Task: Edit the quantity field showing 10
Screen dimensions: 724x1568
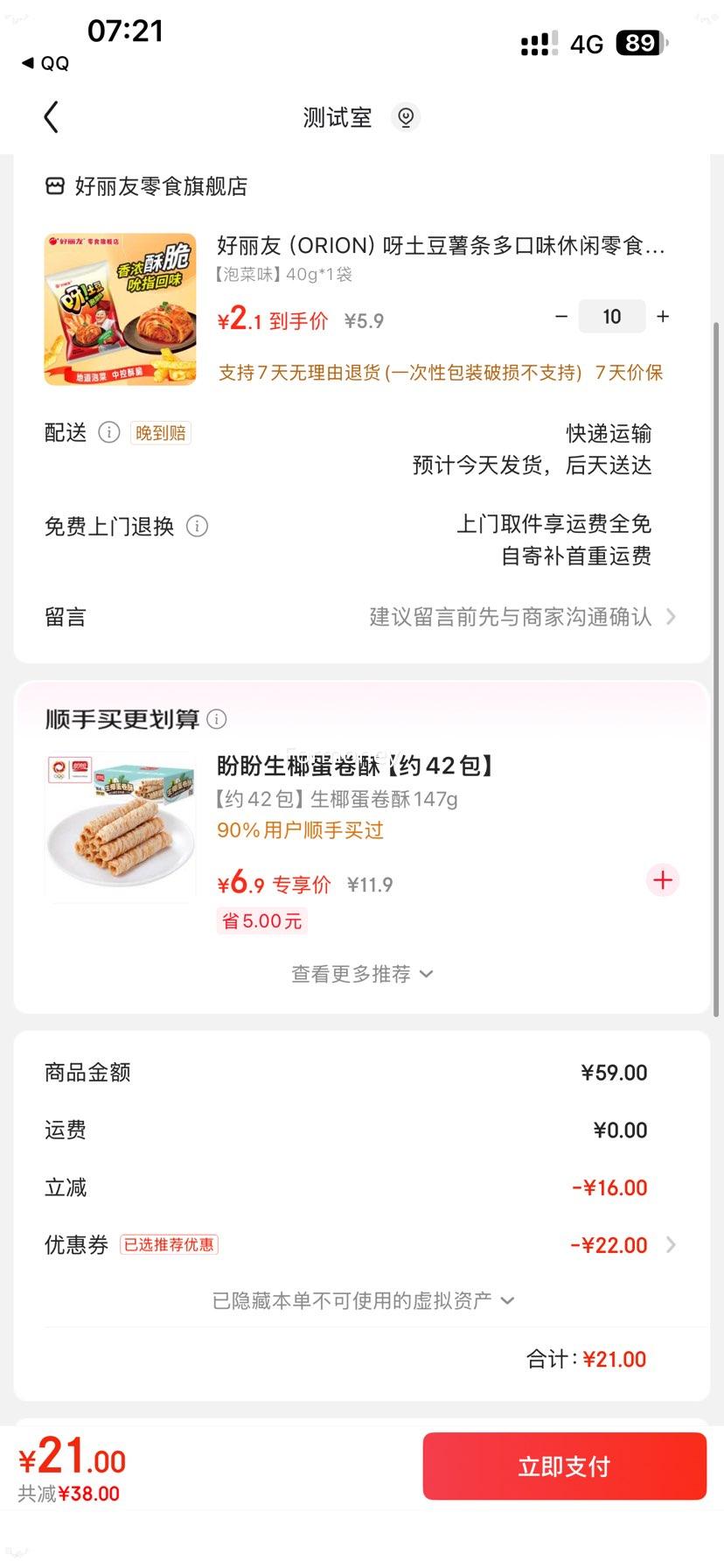Action: [x=611, y=317]
